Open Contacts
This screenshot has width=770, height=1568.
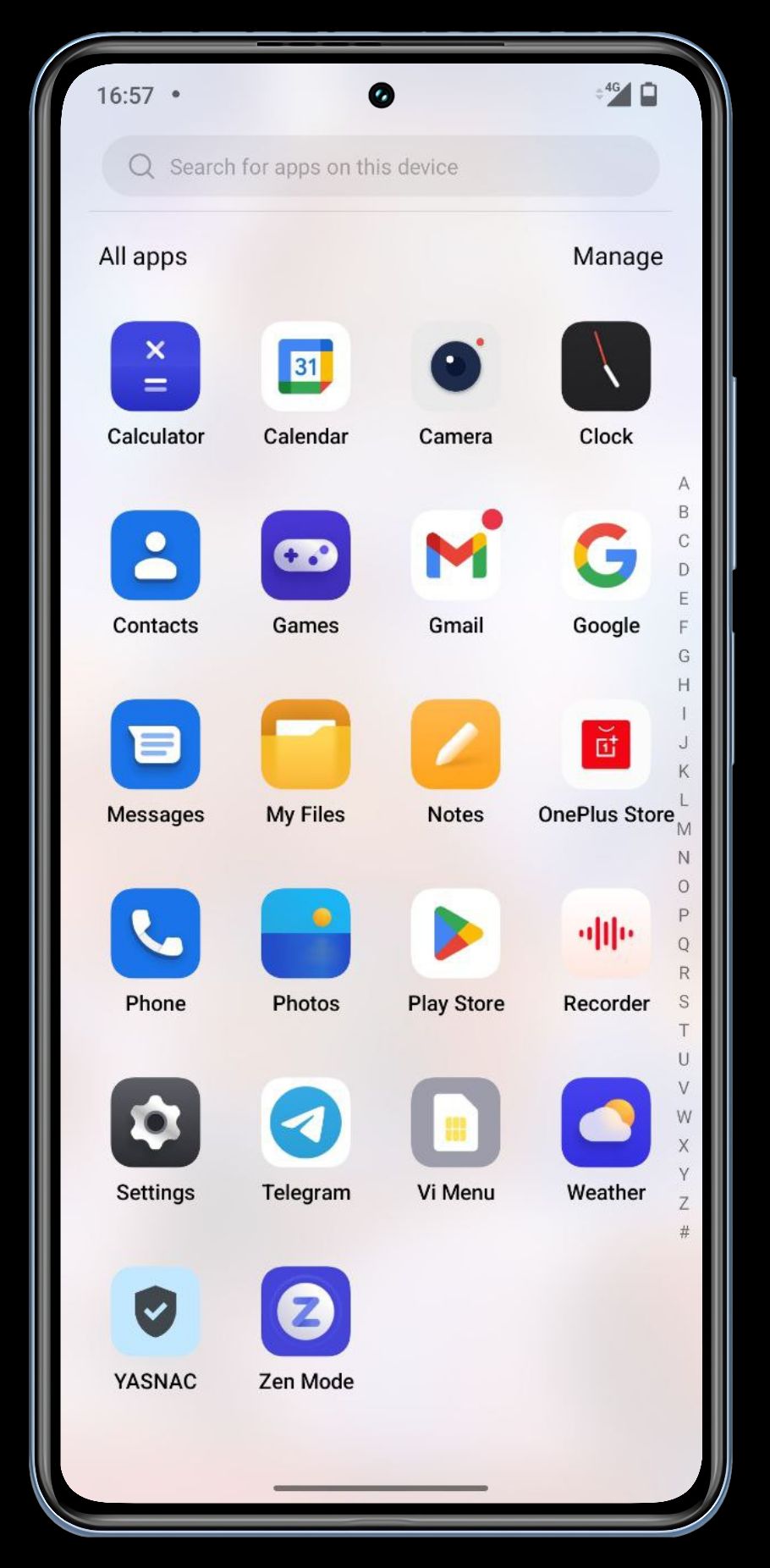pyautogui.click(x=156, y=555)
